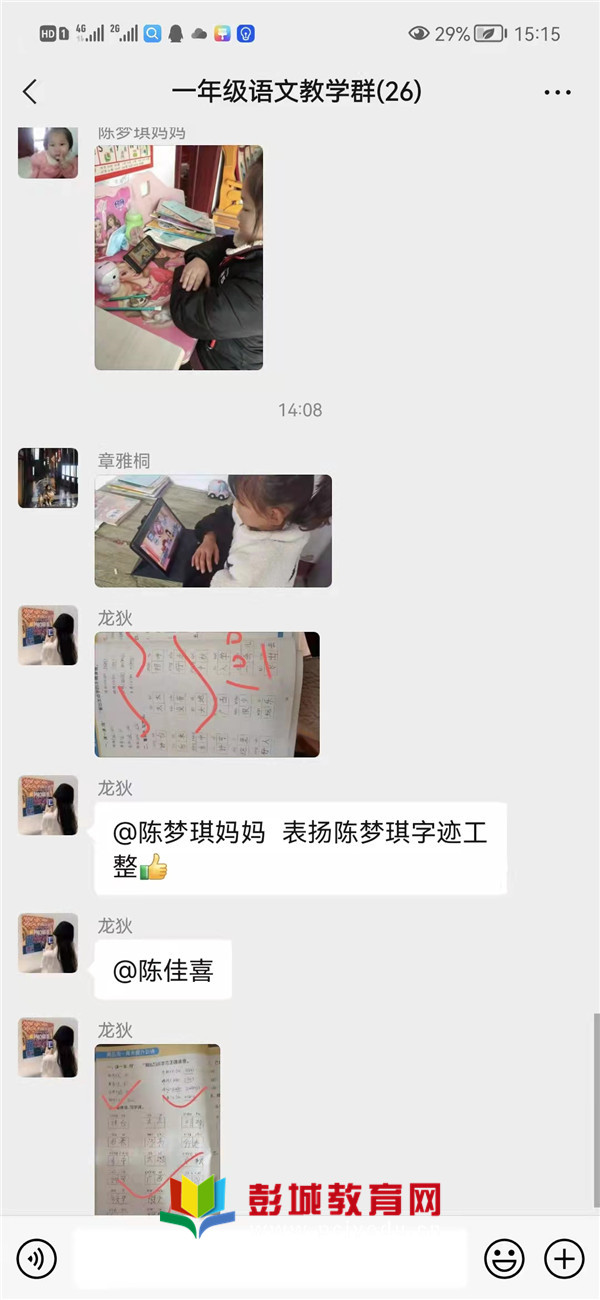Screen dimensions: 600x1300
Task: Tap the message text field
Action: (268, 1258)
